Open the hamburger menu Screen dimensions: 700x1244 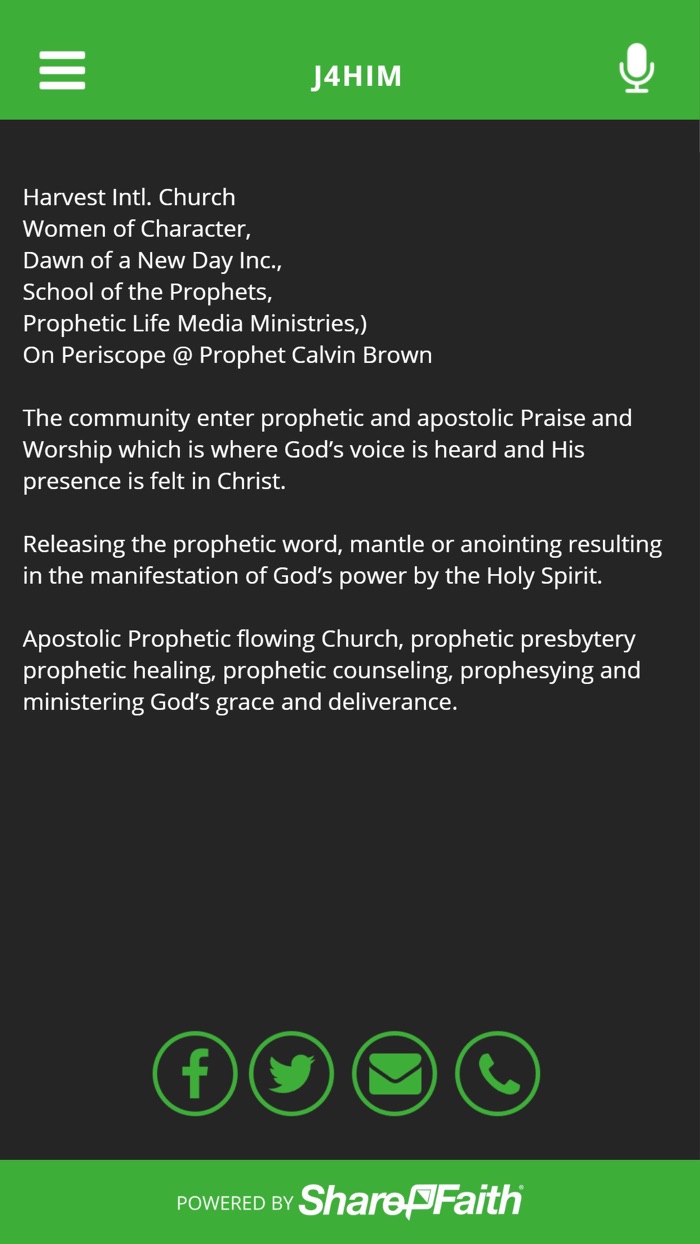coord(62,71)
